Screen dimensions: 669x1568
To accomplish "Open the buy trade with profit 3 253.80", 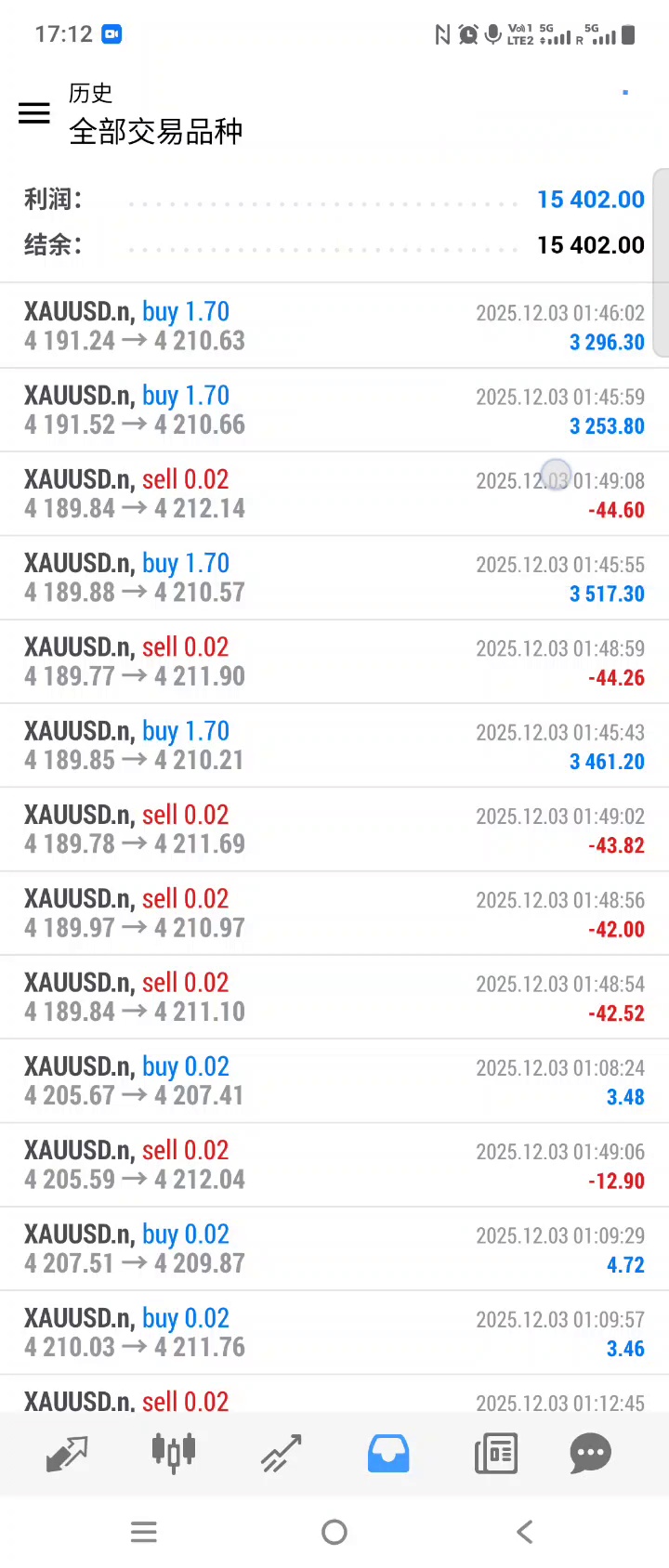I will click(334, 410).
